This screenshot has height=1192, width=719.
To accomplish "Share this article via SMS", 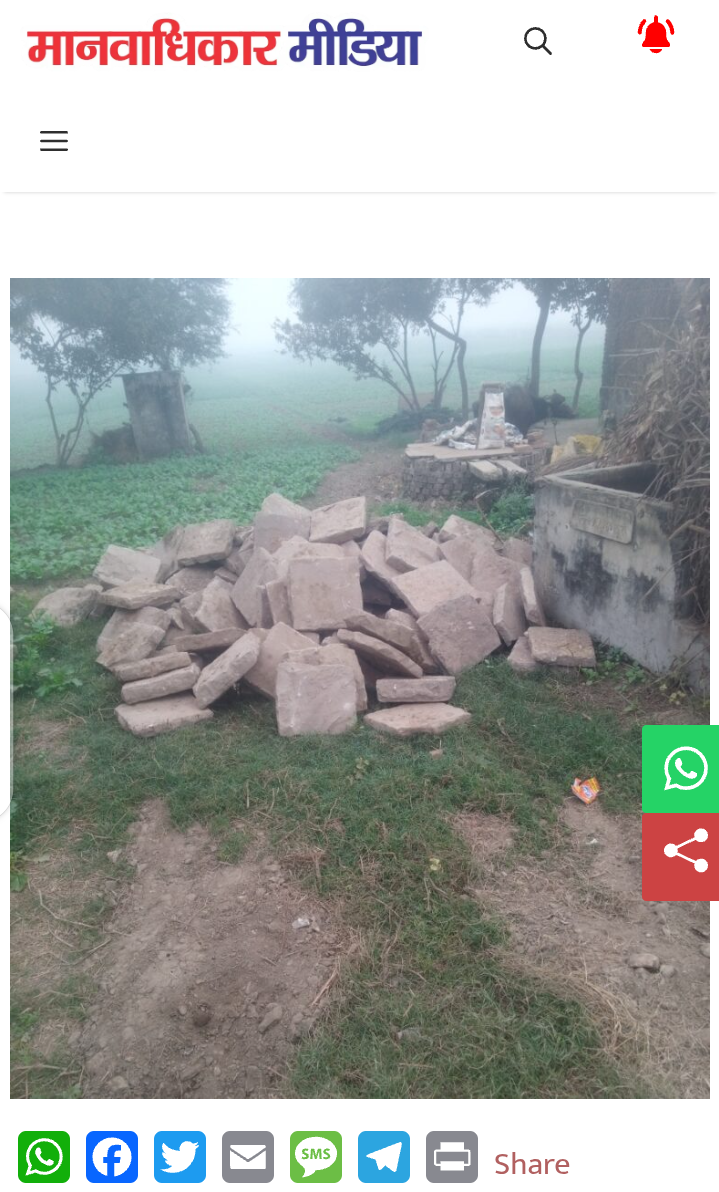I will point(316,1157).
